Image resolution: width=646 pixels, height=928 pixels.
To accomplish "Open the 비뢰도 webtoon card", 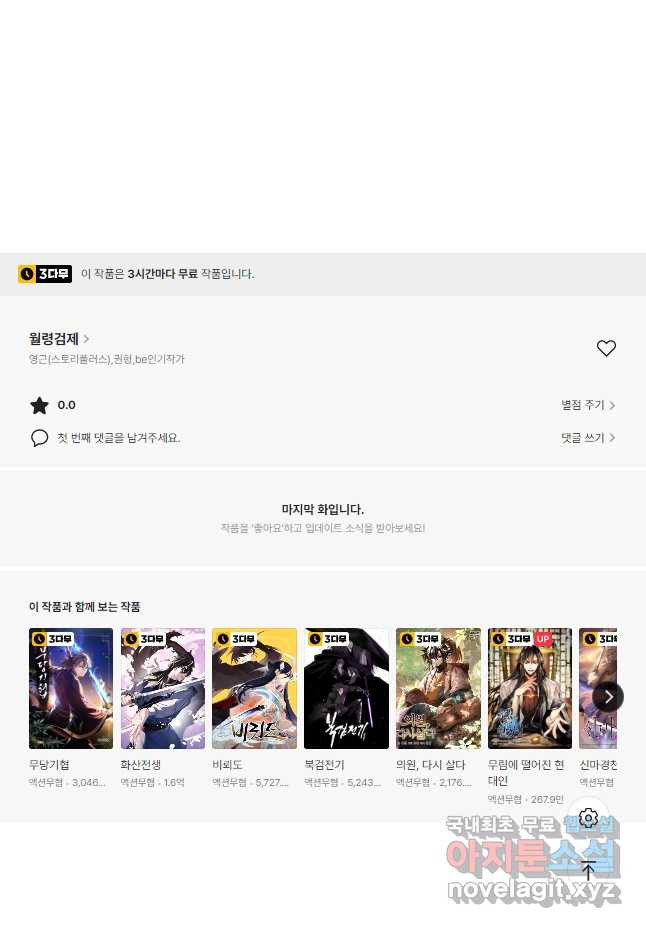I will (x=254, y=688).
